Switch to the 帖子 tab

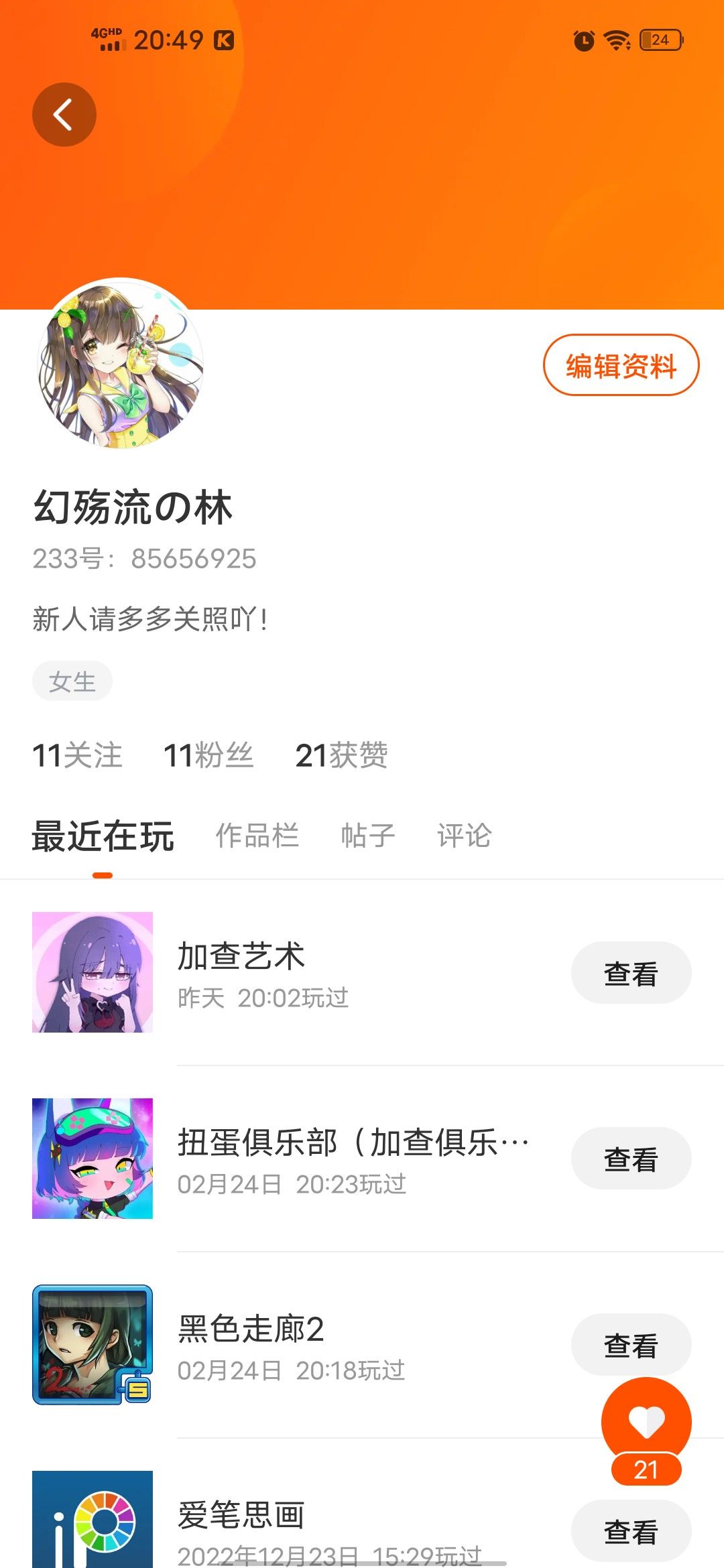[368, 836]
